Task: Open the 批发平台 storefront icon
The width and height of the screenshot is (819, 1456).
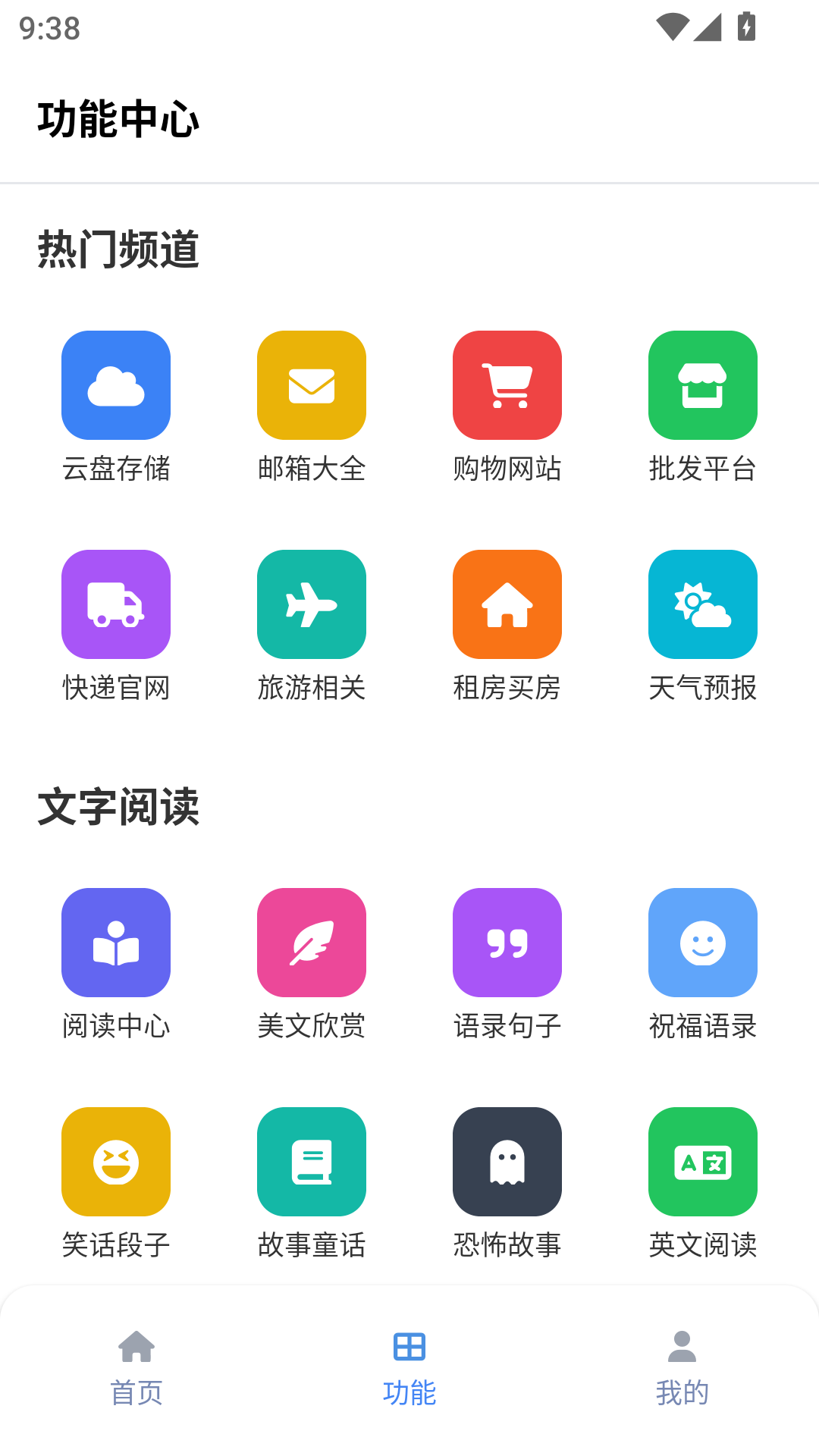Action: 703,384
